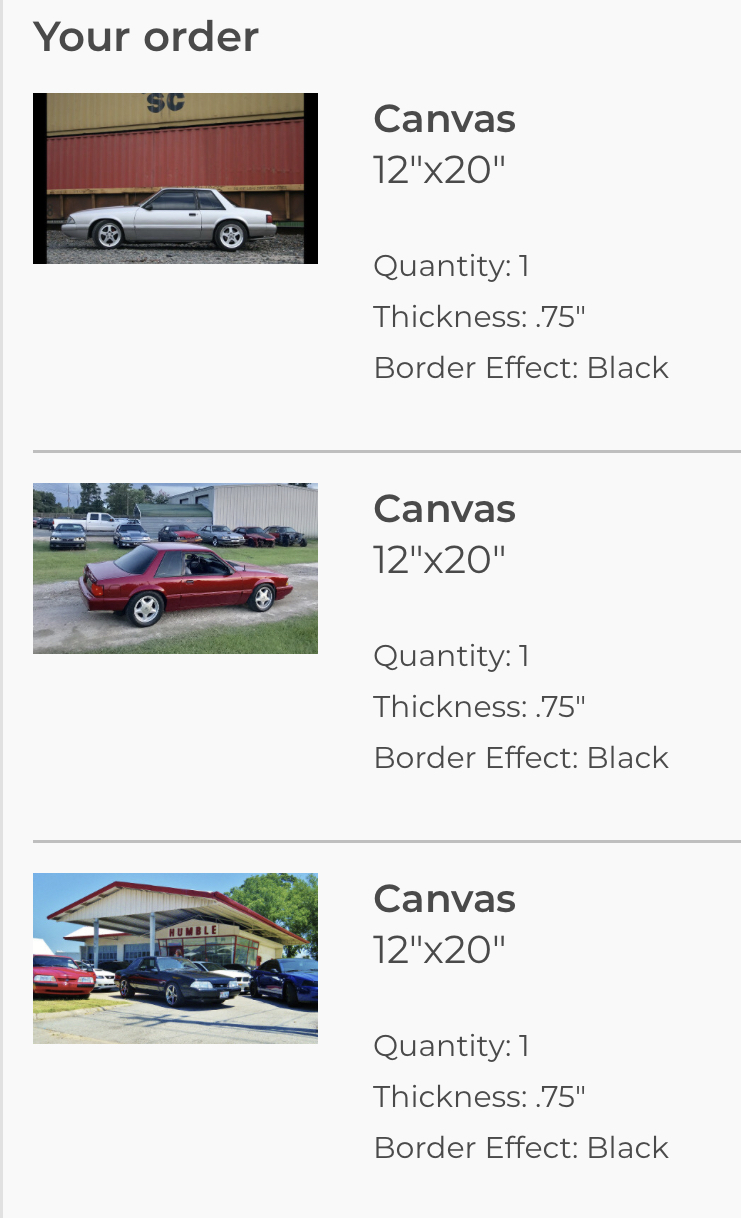
Task: Open the Humble gas station canvas thumbnail
Action: [x=175, y=959]
